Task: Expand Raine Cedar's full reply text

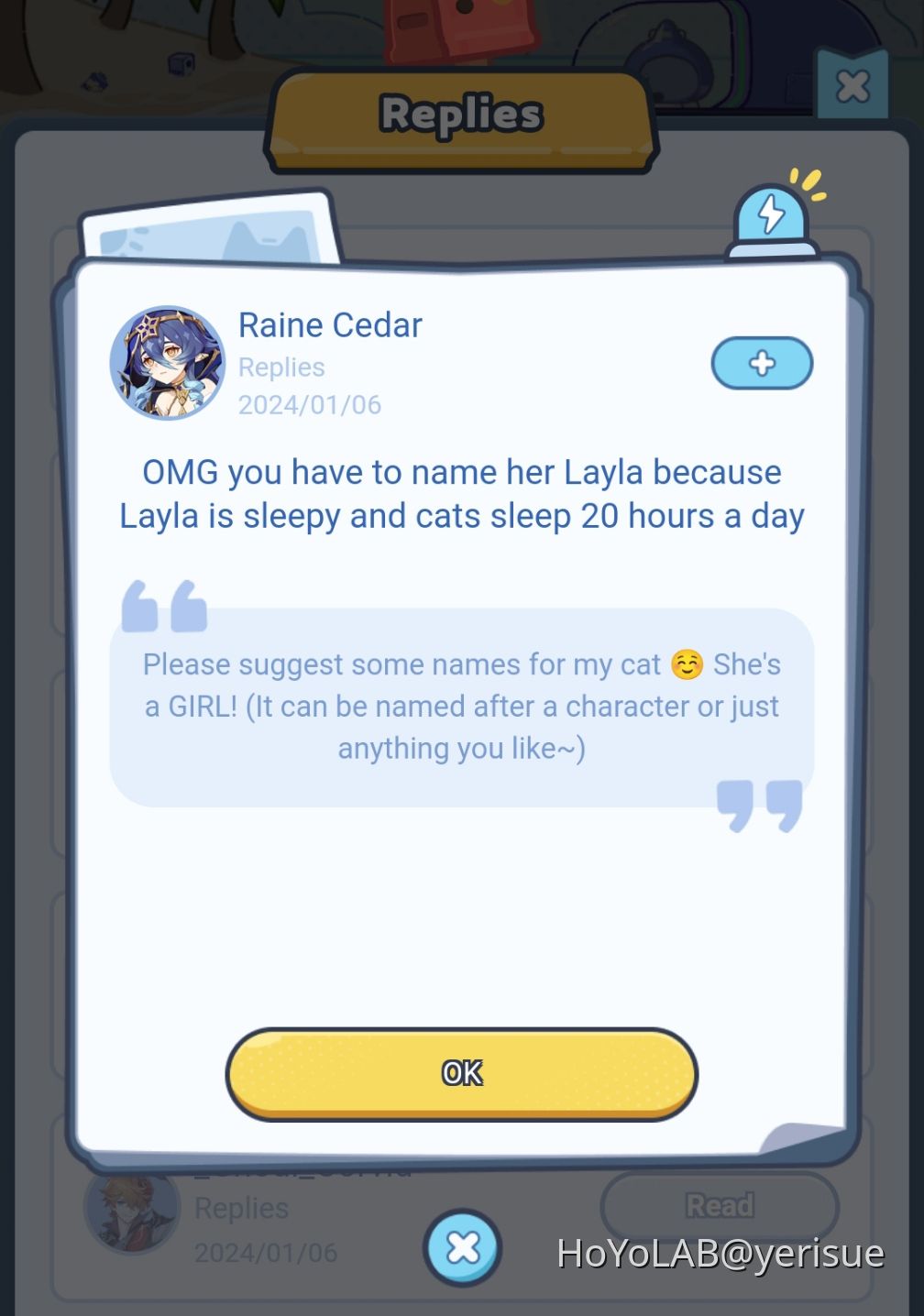Action: pos(460,494)
